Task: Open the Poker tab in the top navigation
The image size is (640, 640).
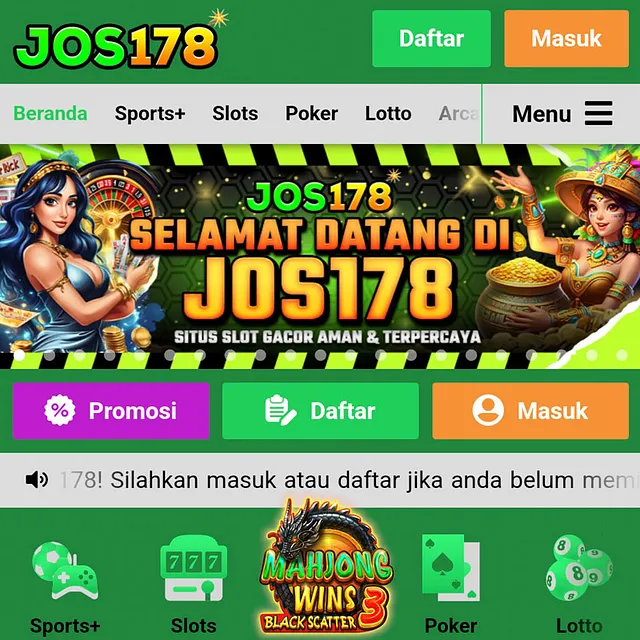Action: [x=312, y=114]
